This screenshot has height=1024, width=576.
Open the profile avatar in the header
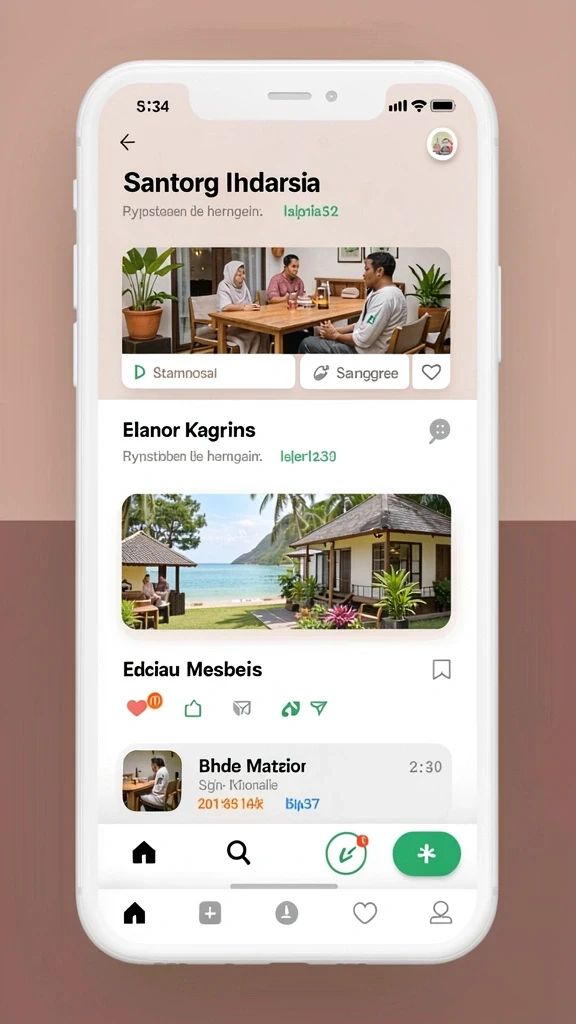(x=442, y=144)
